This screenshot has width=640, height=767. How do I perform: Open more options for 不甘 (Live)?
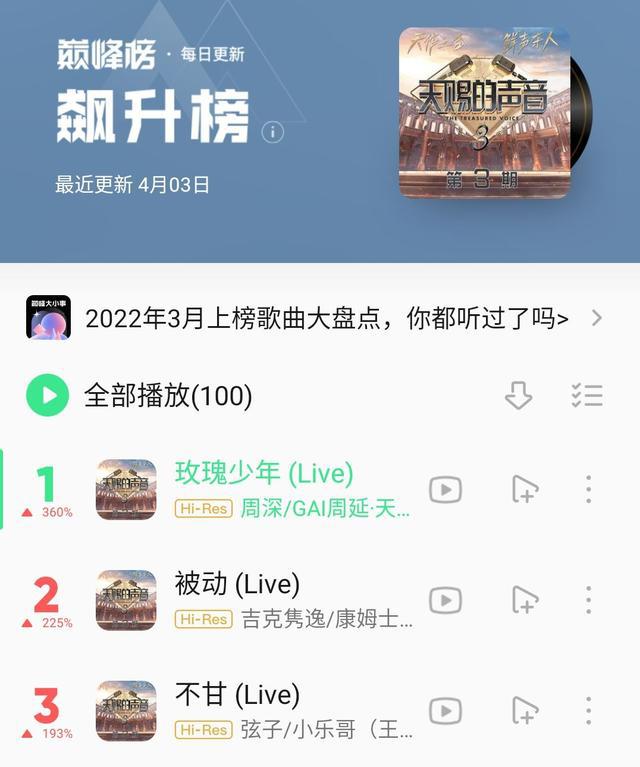(x=588, y=711)
